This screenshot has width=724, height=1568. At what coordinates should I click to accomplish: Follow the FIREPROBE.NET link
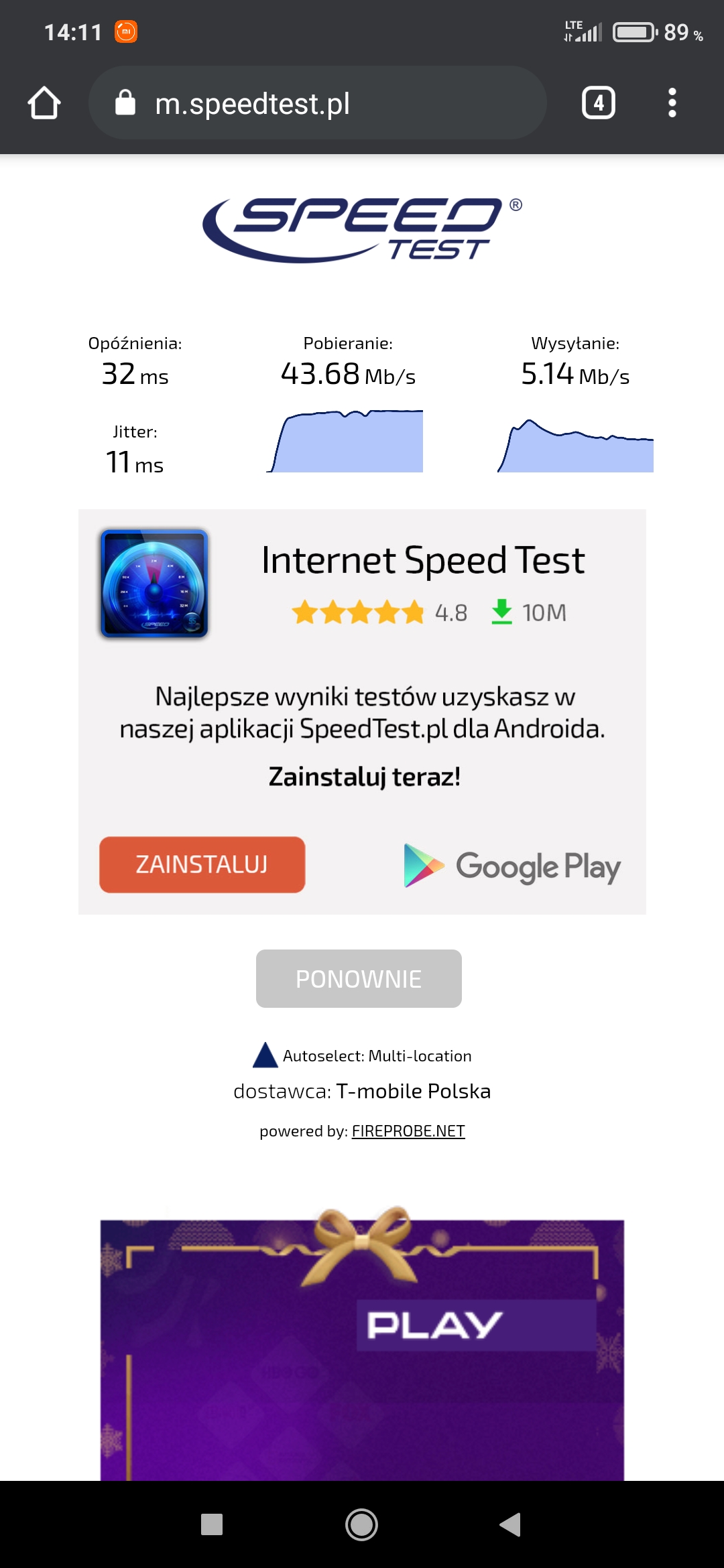[x=408, y=1131]
